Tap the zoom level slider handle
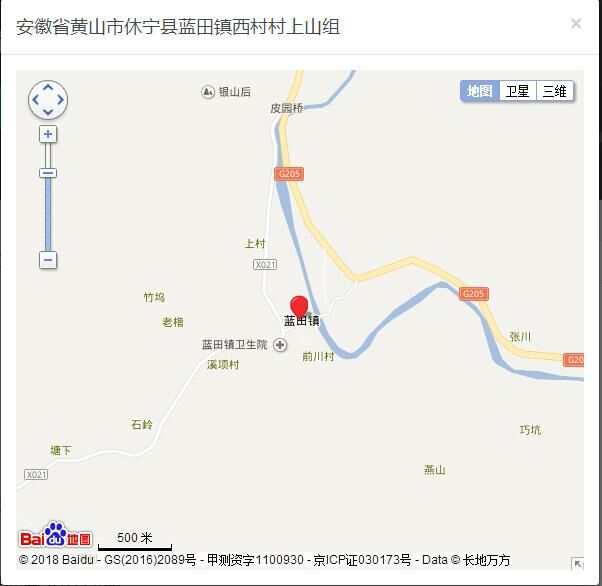 point(47,173)
